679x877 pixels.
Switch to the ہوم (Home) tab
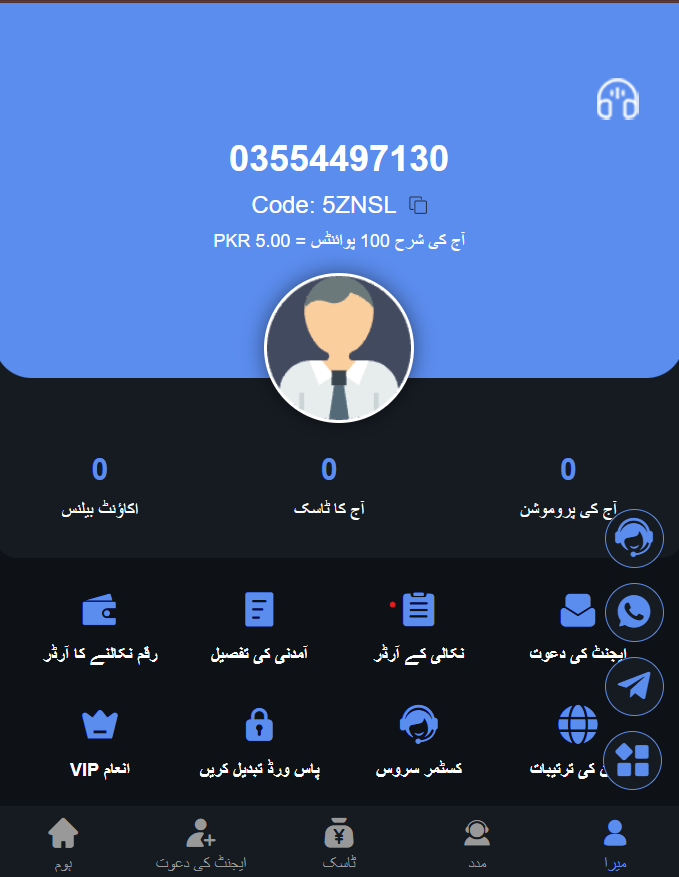[x=63, y=842]
